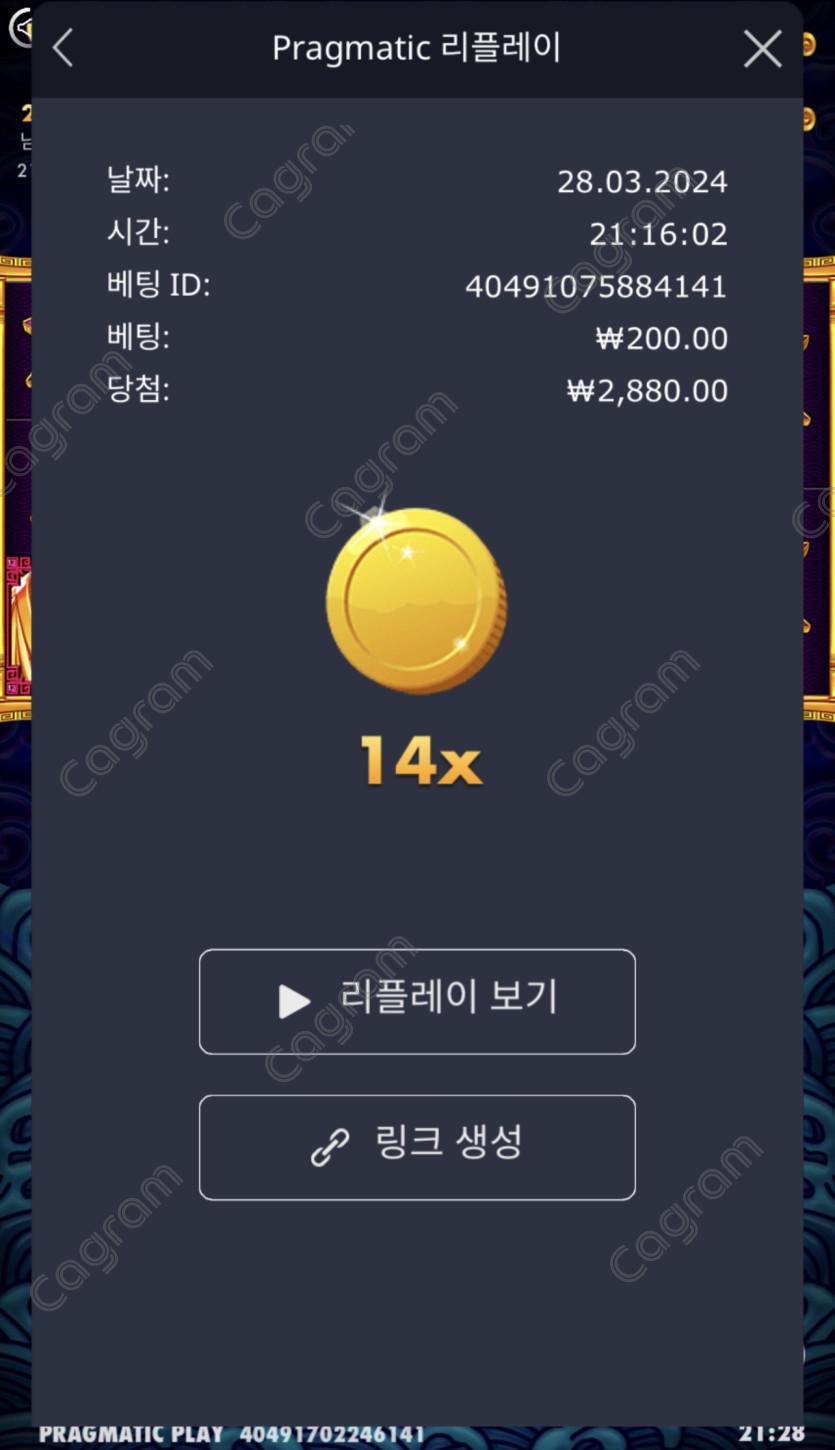Tap 리플레이 보기 to watch replay
This screenshot has width=835, height=1450.
[x=417, y=1001]
